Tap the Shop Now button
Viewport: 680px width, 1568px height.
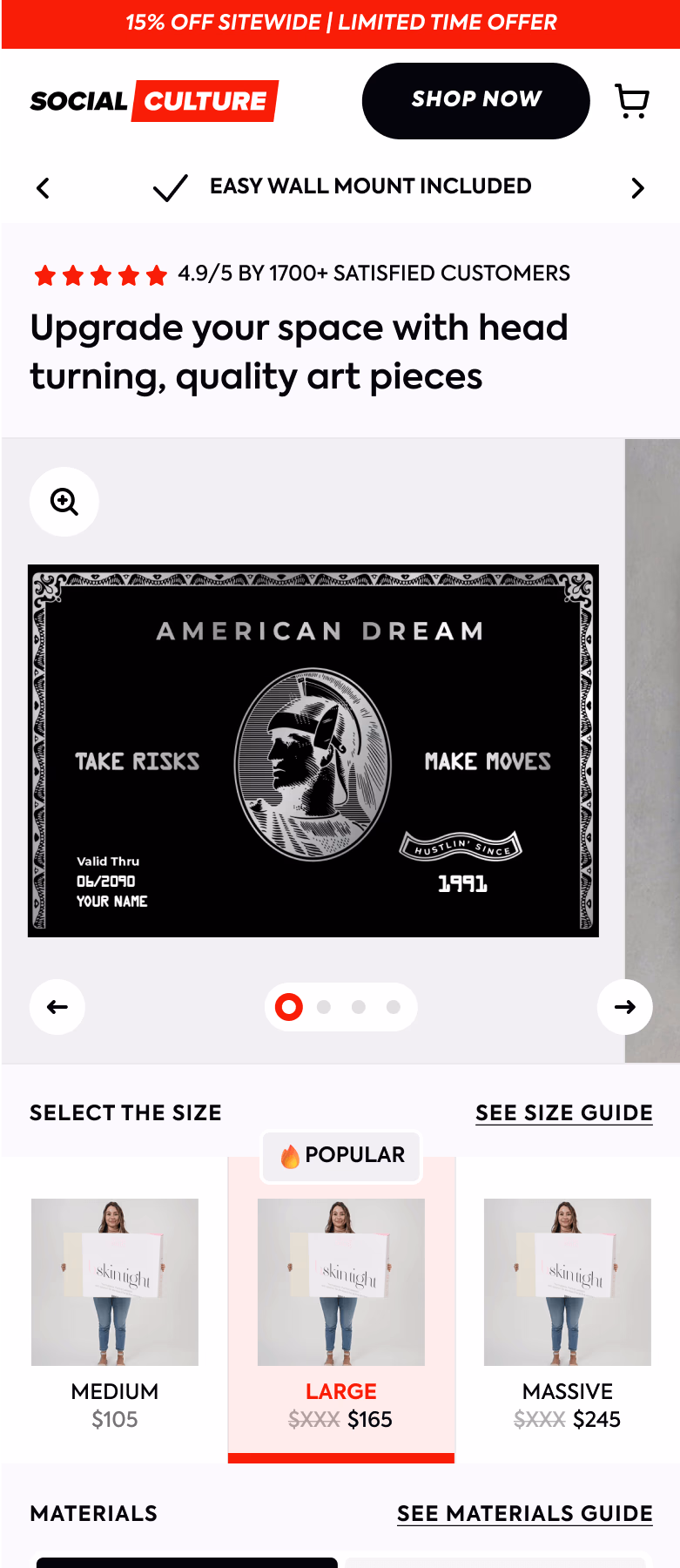(475, 100)
